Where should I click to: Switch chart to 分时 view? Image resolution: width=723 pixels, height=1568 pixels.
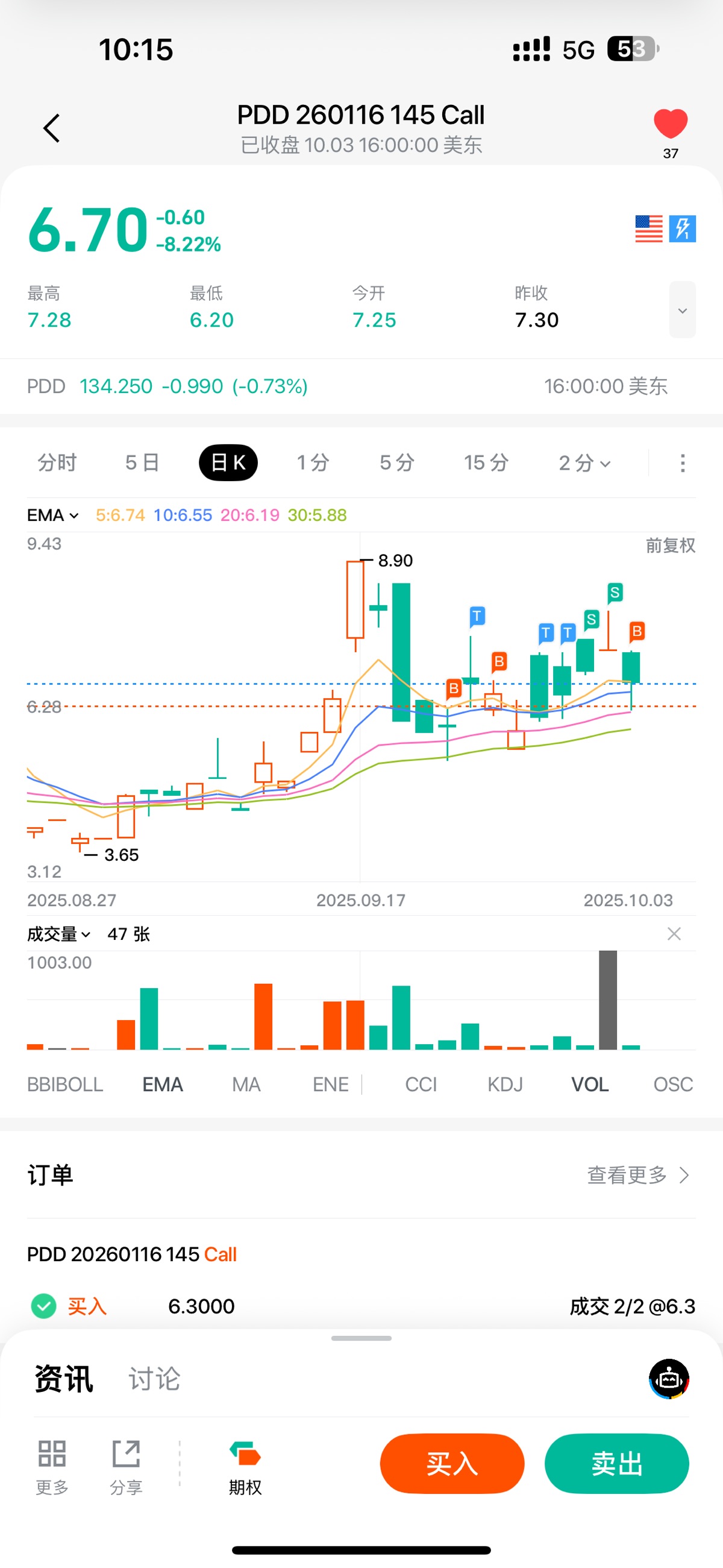(57, 462)
